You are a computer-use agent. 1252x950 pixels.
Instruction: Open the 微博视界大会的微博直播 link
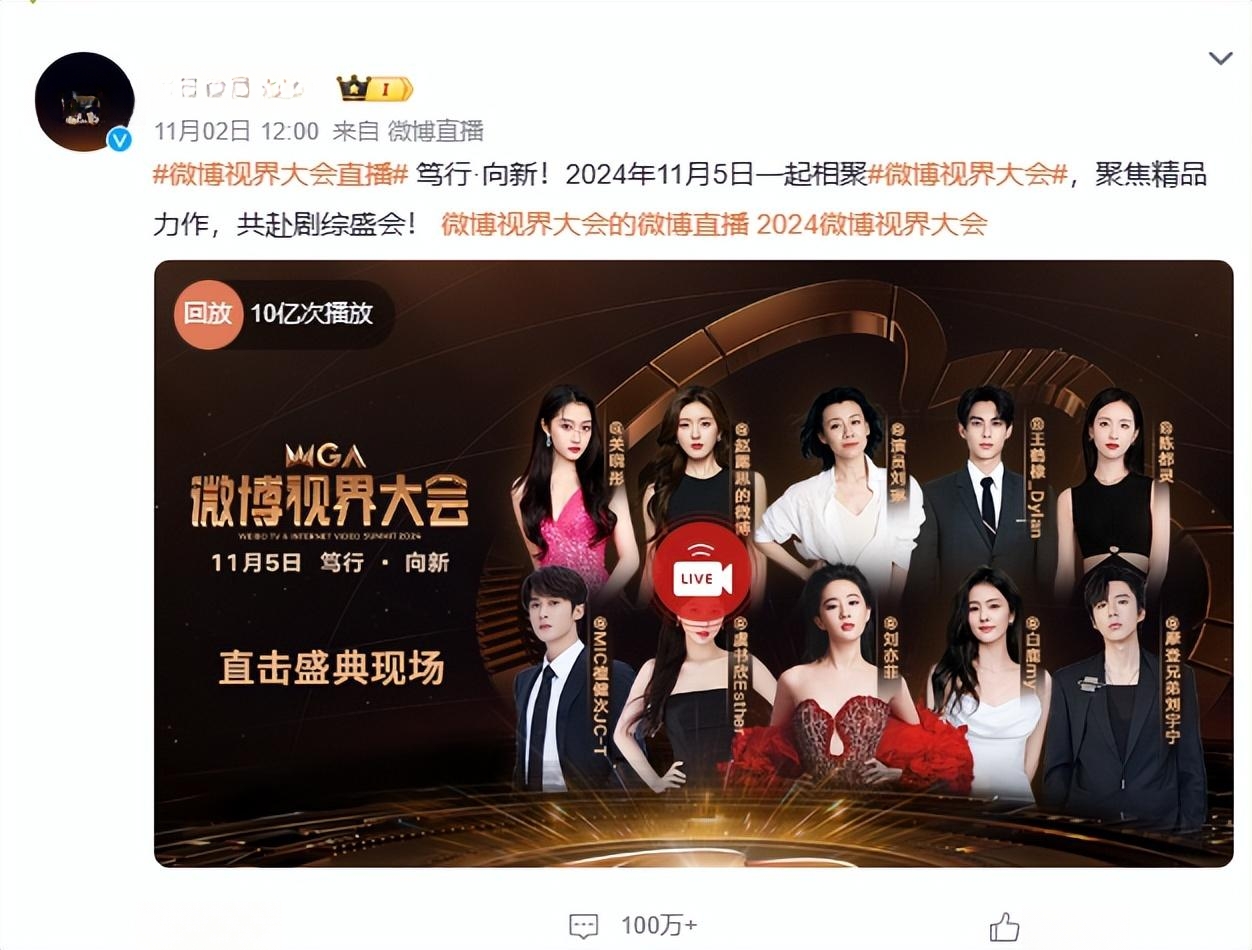coord(594,224)
